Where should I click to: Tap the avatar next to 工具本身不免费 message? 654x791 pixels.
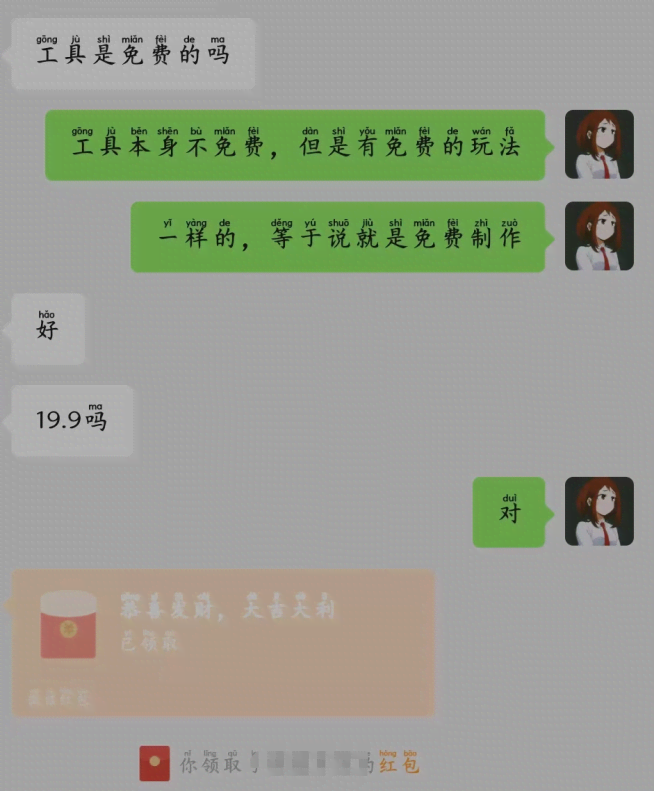[599, 145]
